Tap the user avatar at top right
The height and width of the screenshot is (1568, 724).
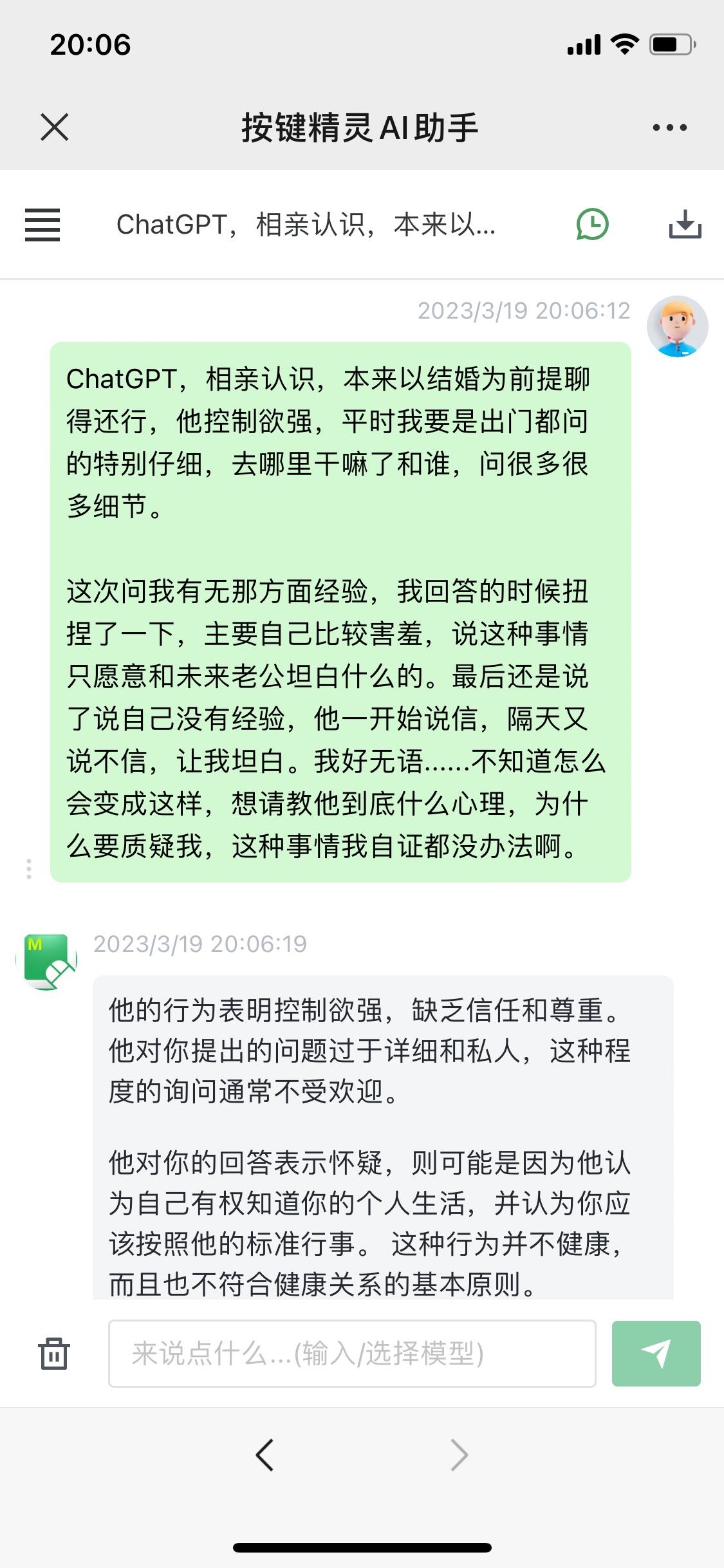coord(677,326)
